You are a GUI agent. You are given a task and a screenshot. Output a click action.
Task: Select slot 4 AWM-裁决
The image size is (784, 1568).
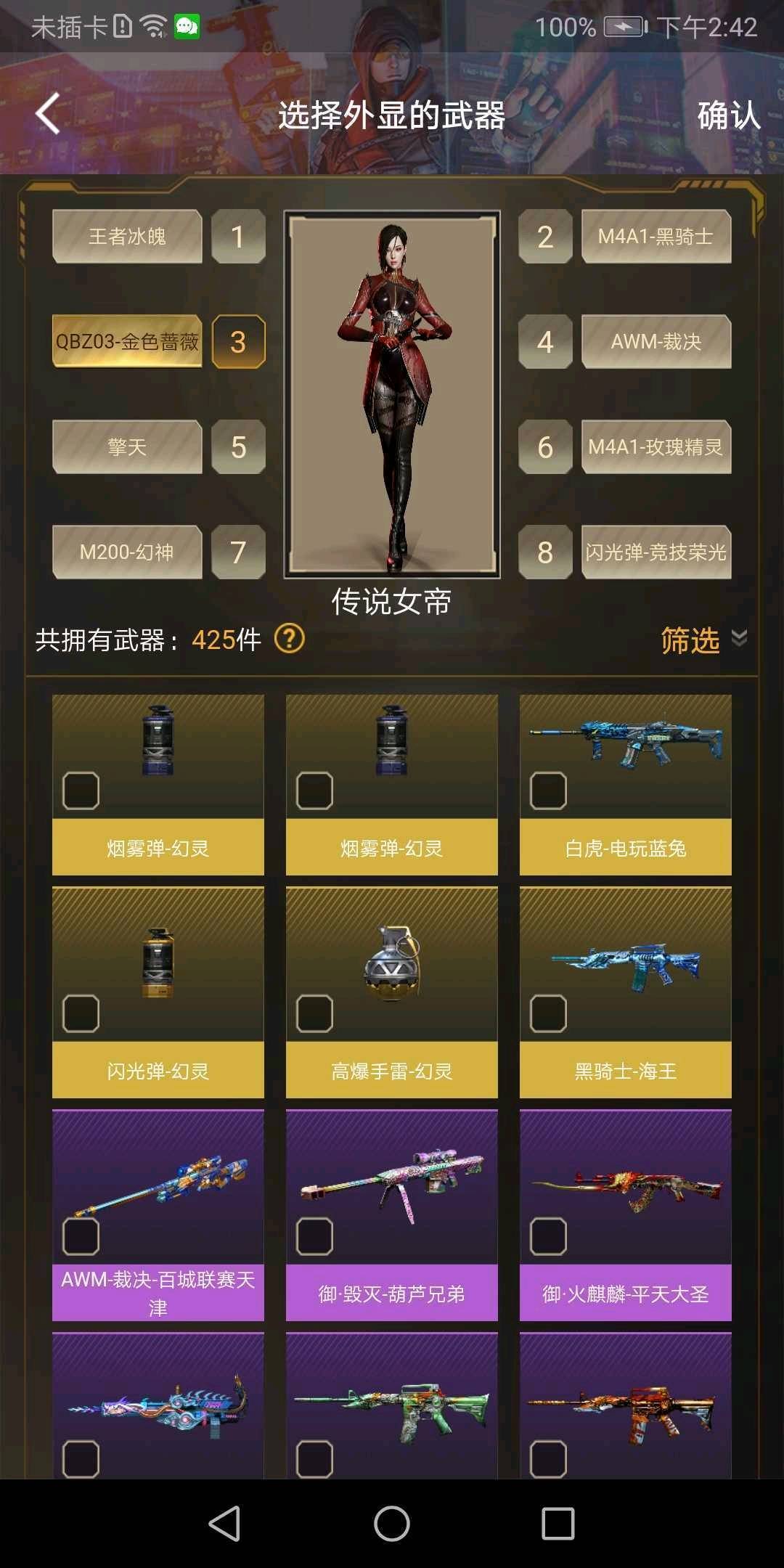(656, 341)
